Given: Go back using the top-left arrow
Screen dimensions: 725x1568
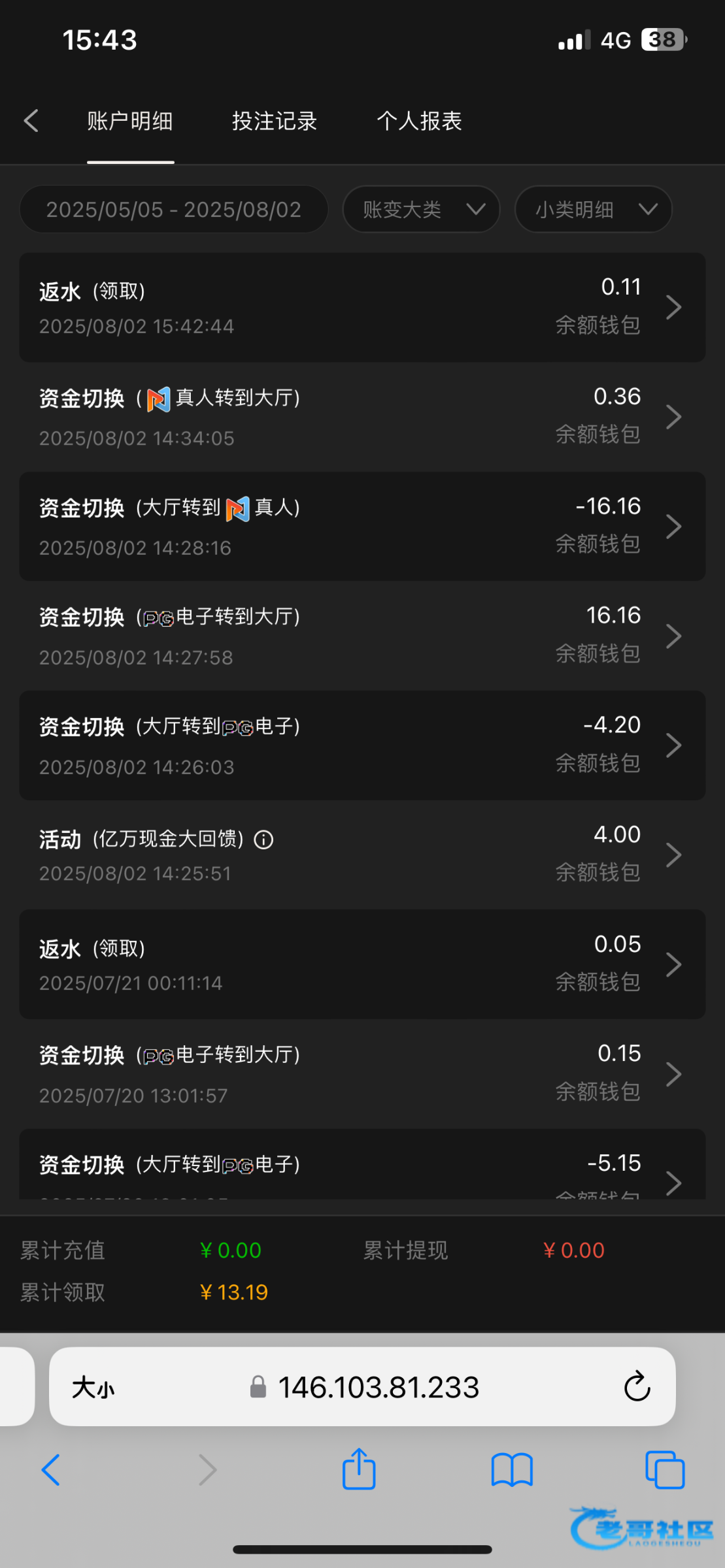Looking at the screenshot, I should click(31, 121).
